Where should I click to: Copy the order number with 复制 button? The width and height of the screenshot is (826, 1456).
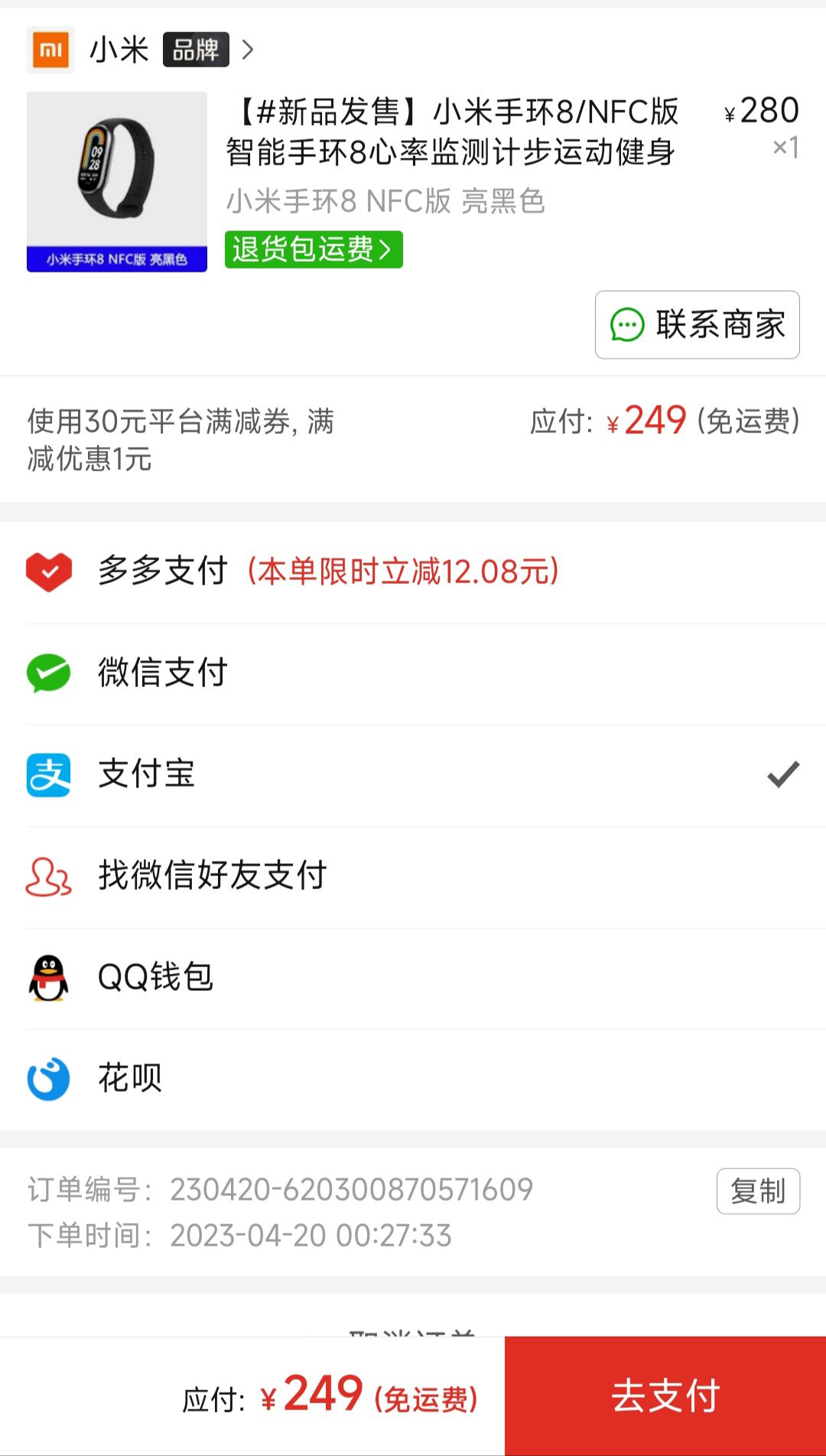point(758,1191)
